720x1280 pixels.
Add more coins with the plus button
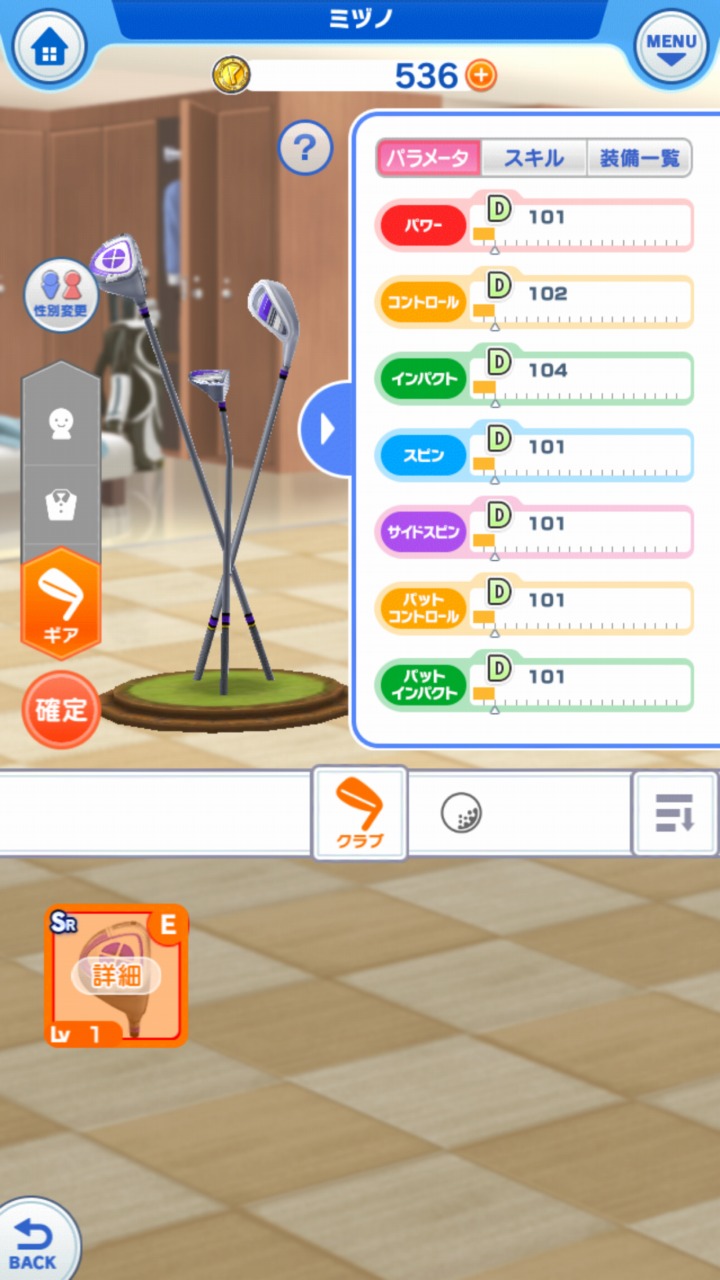481,75
